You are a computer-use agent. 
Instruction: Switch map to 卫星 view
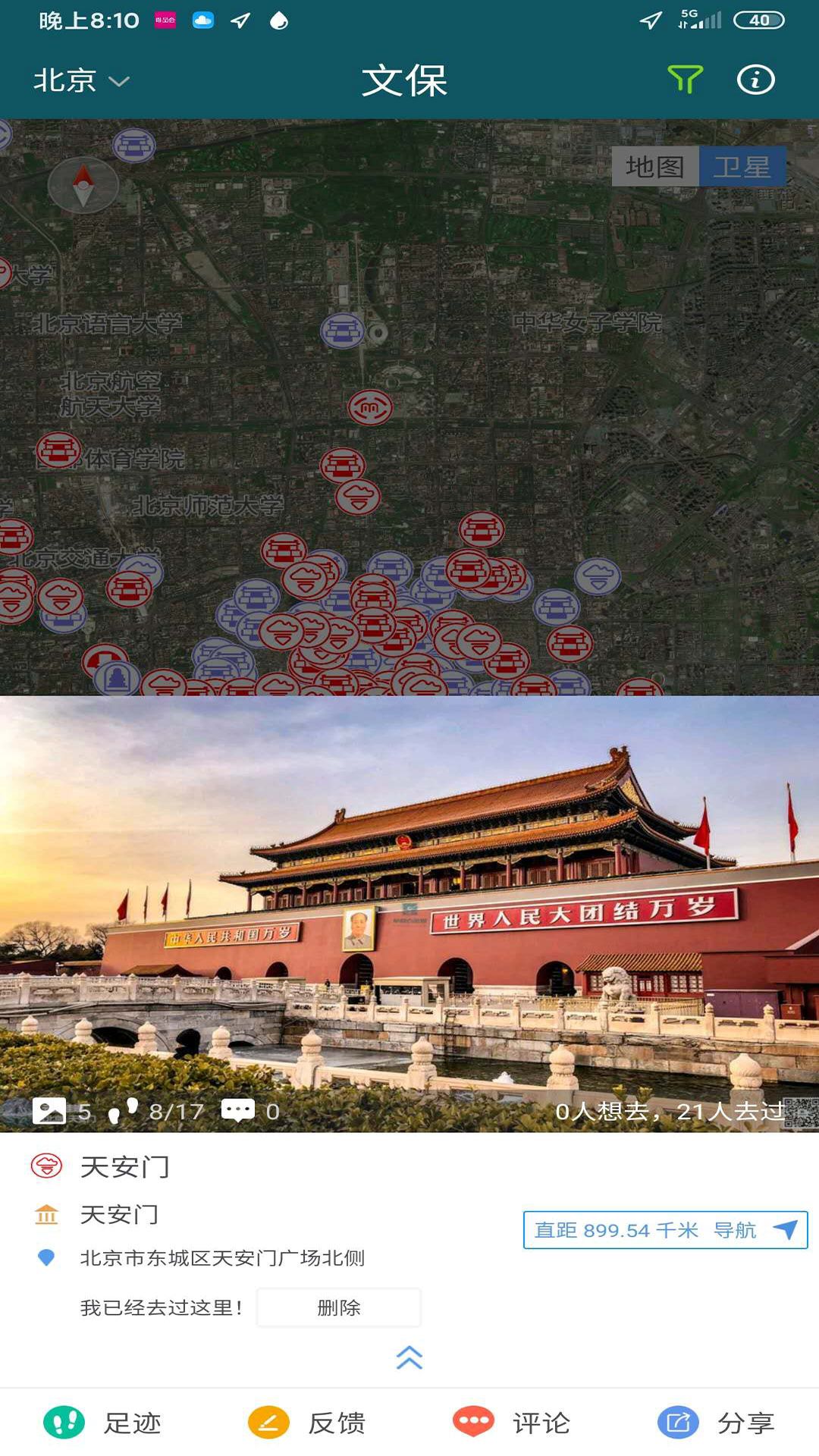click(742, 166)
